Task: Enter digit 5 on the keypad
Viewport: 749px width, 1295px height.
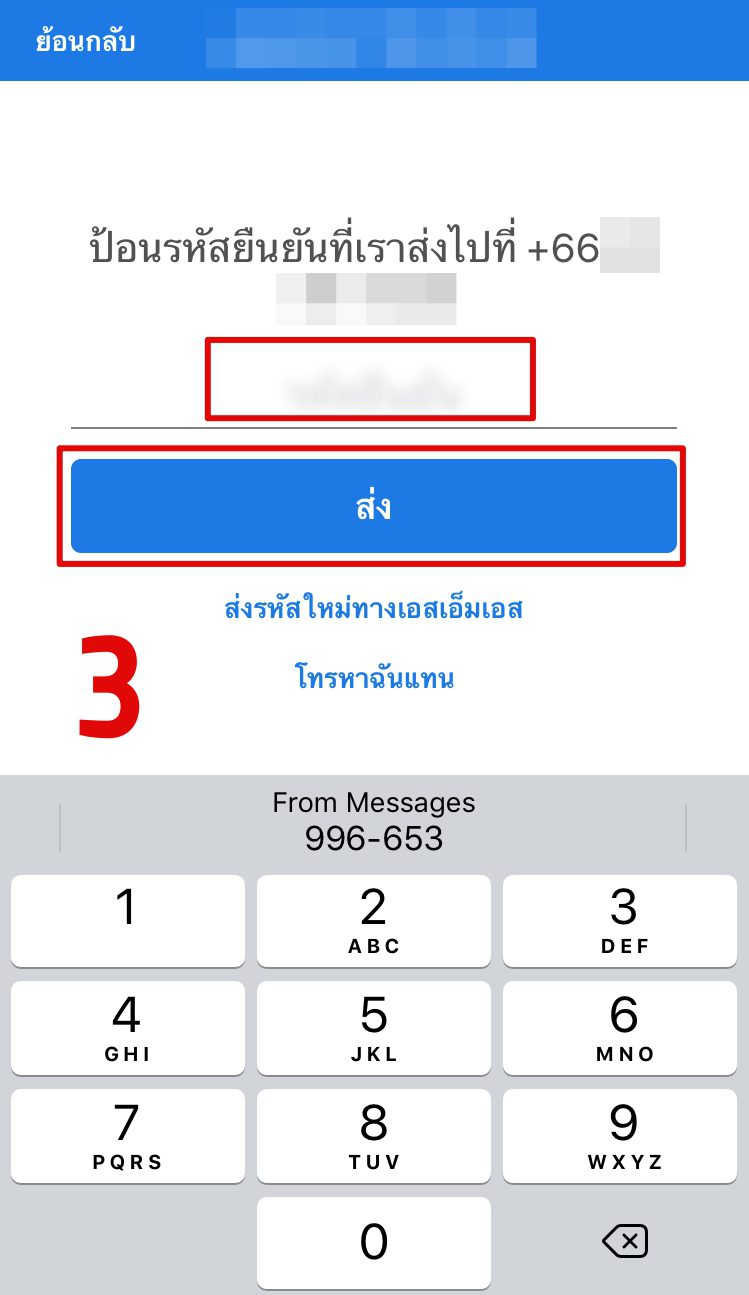Action: tap(373, 1029)
